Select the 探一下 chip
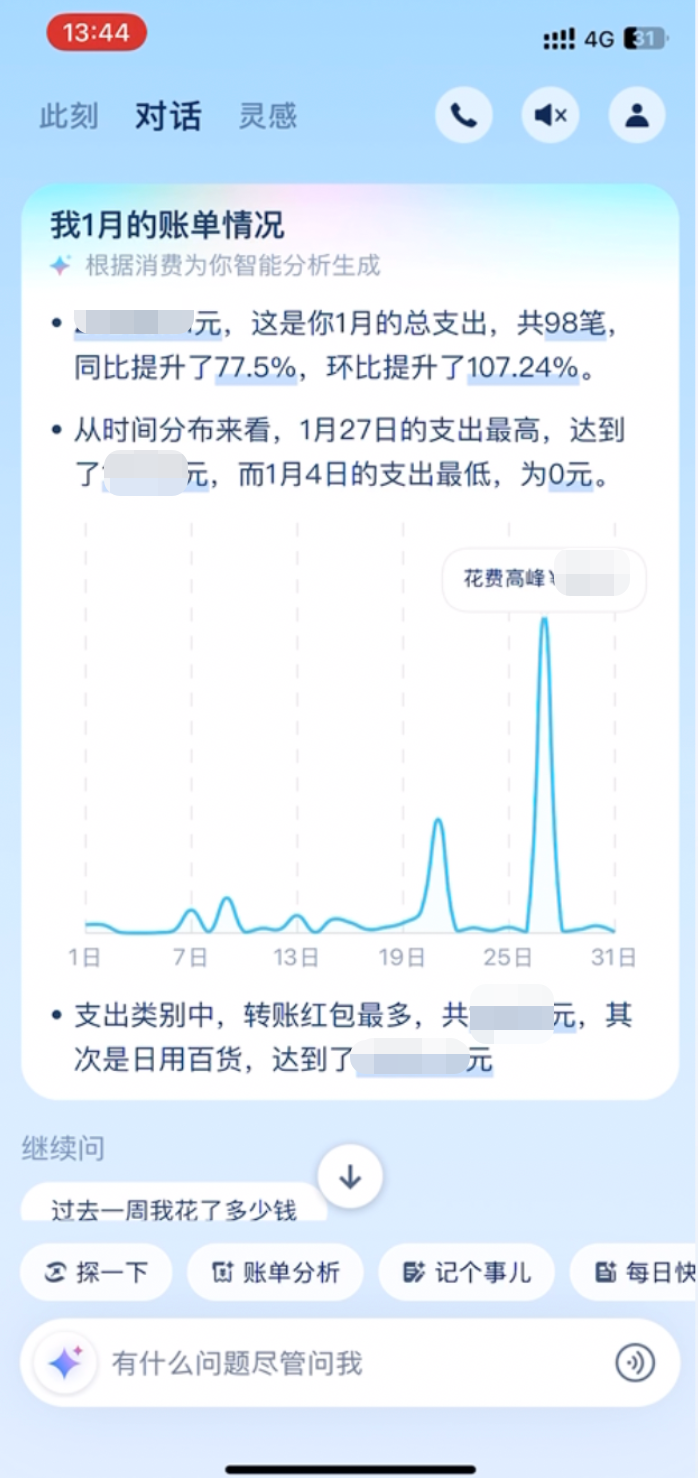The width and height of the screenshot is (698, 1478). 96,1272
